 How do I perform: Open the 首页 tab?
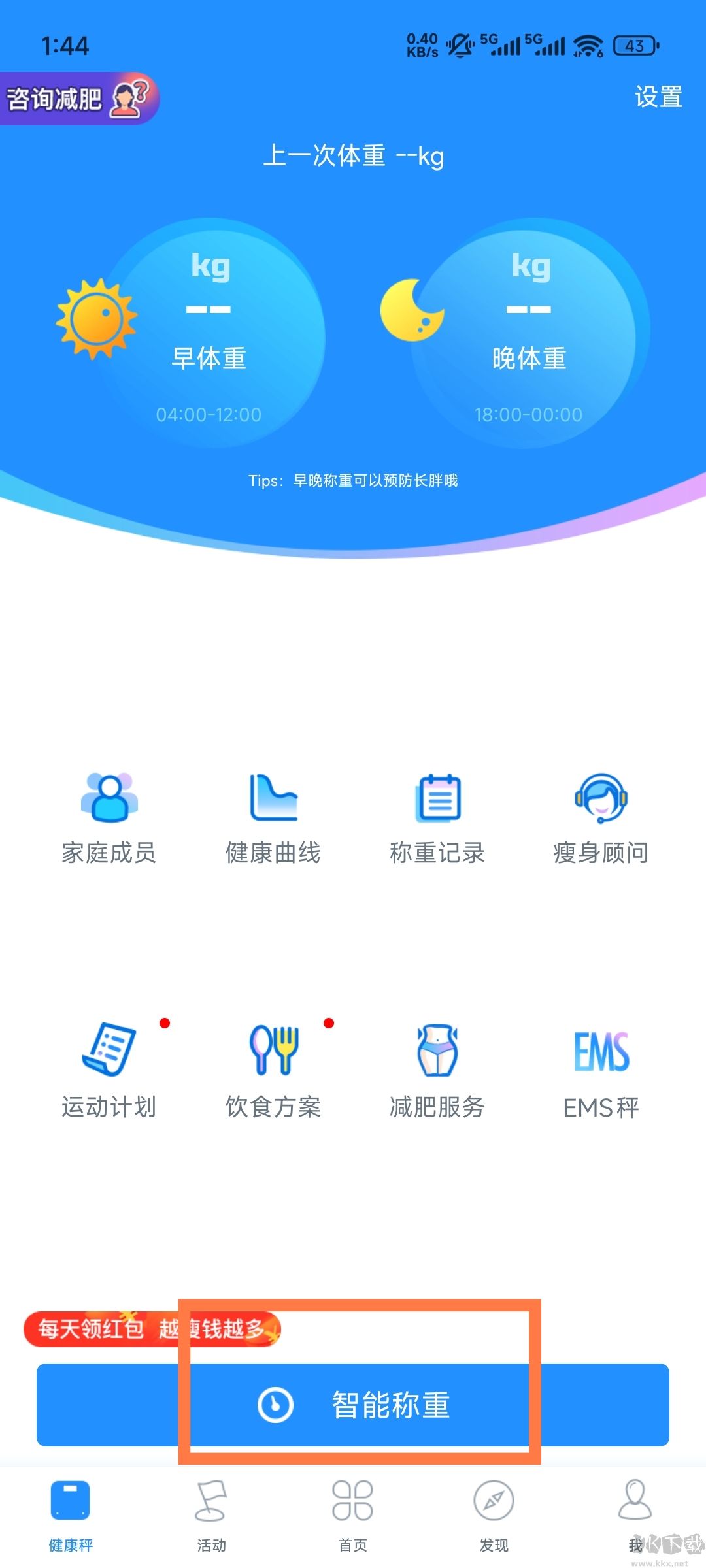(x=353, y=1516)
